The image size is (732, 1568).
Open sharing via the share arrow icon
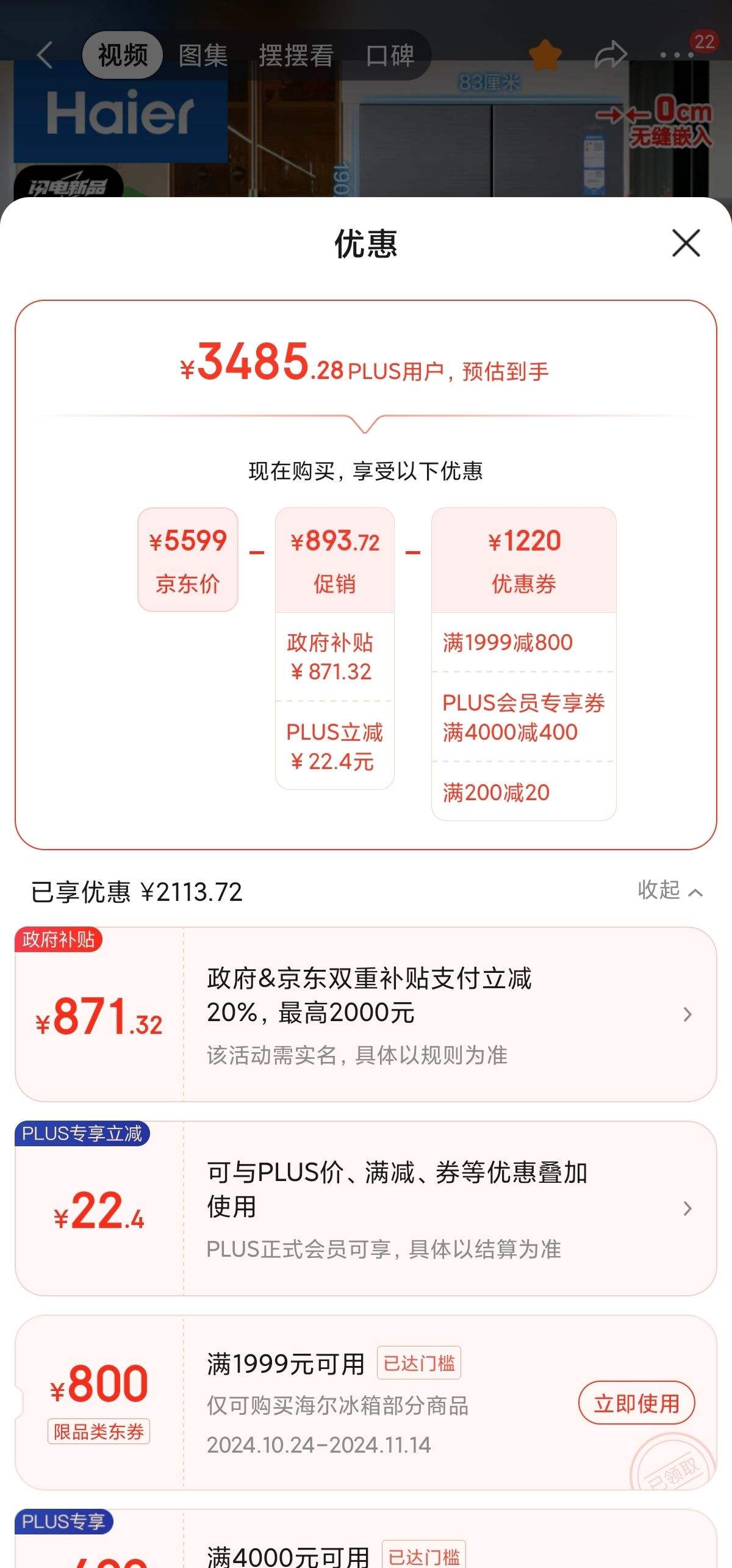612,54
